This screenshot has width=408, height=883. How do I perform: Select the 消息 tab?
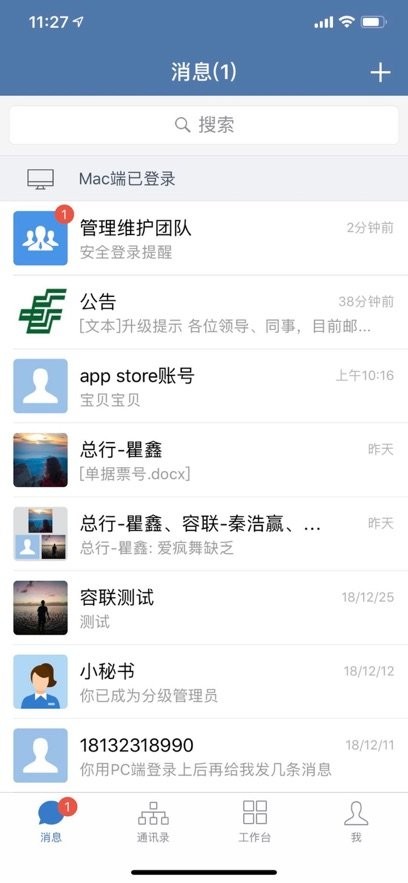click(x=51, y=822)
